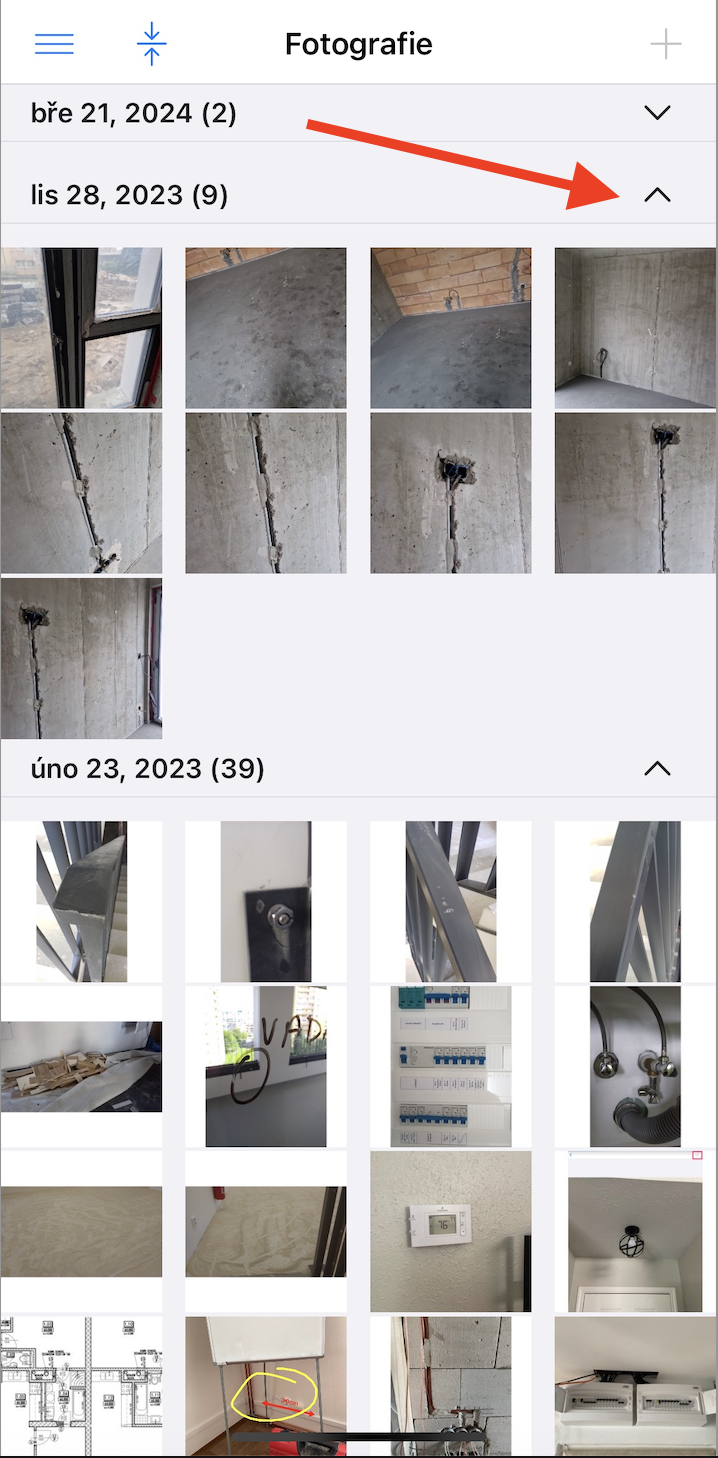Open the hamburger menu
718x1458 pixels.
[x=54, y=44]
